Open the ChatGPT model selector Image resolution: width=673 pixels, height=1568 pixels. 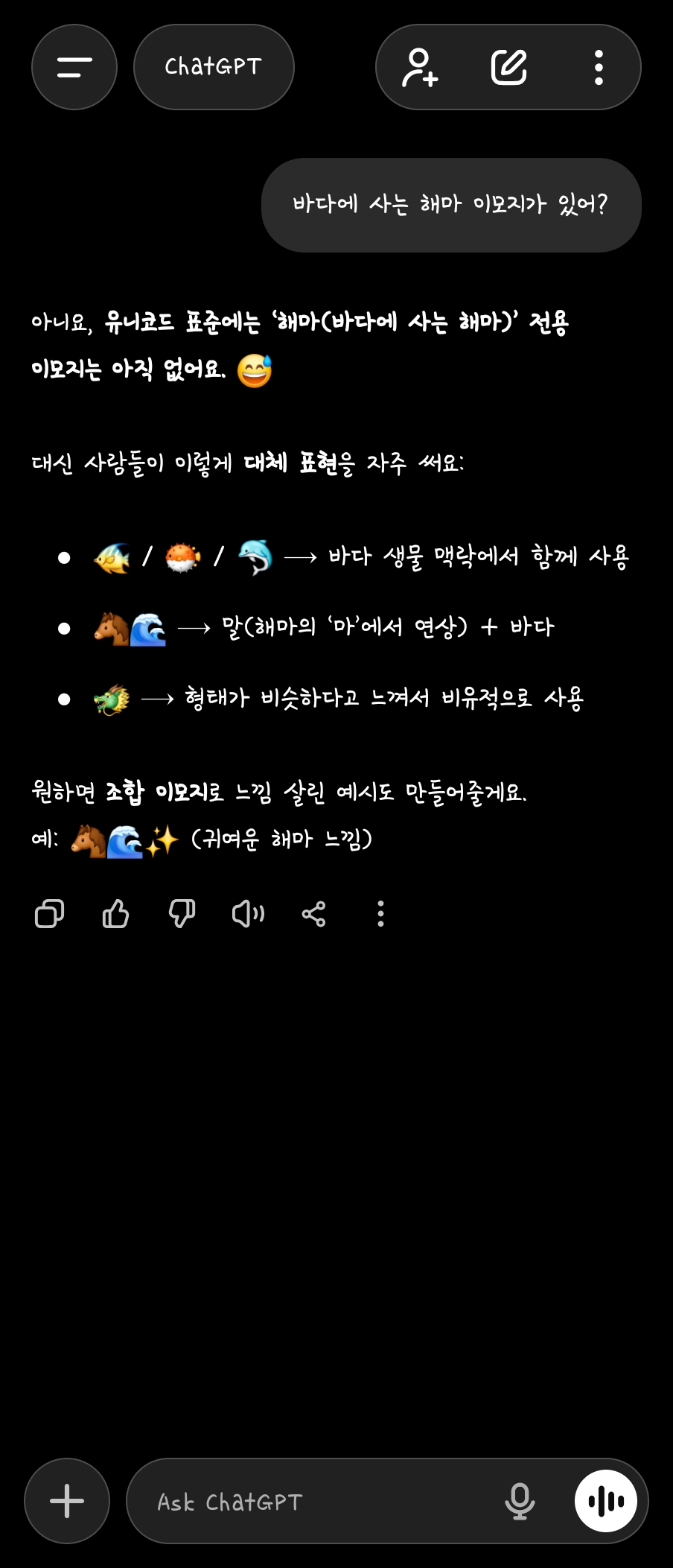coord(214,67)
